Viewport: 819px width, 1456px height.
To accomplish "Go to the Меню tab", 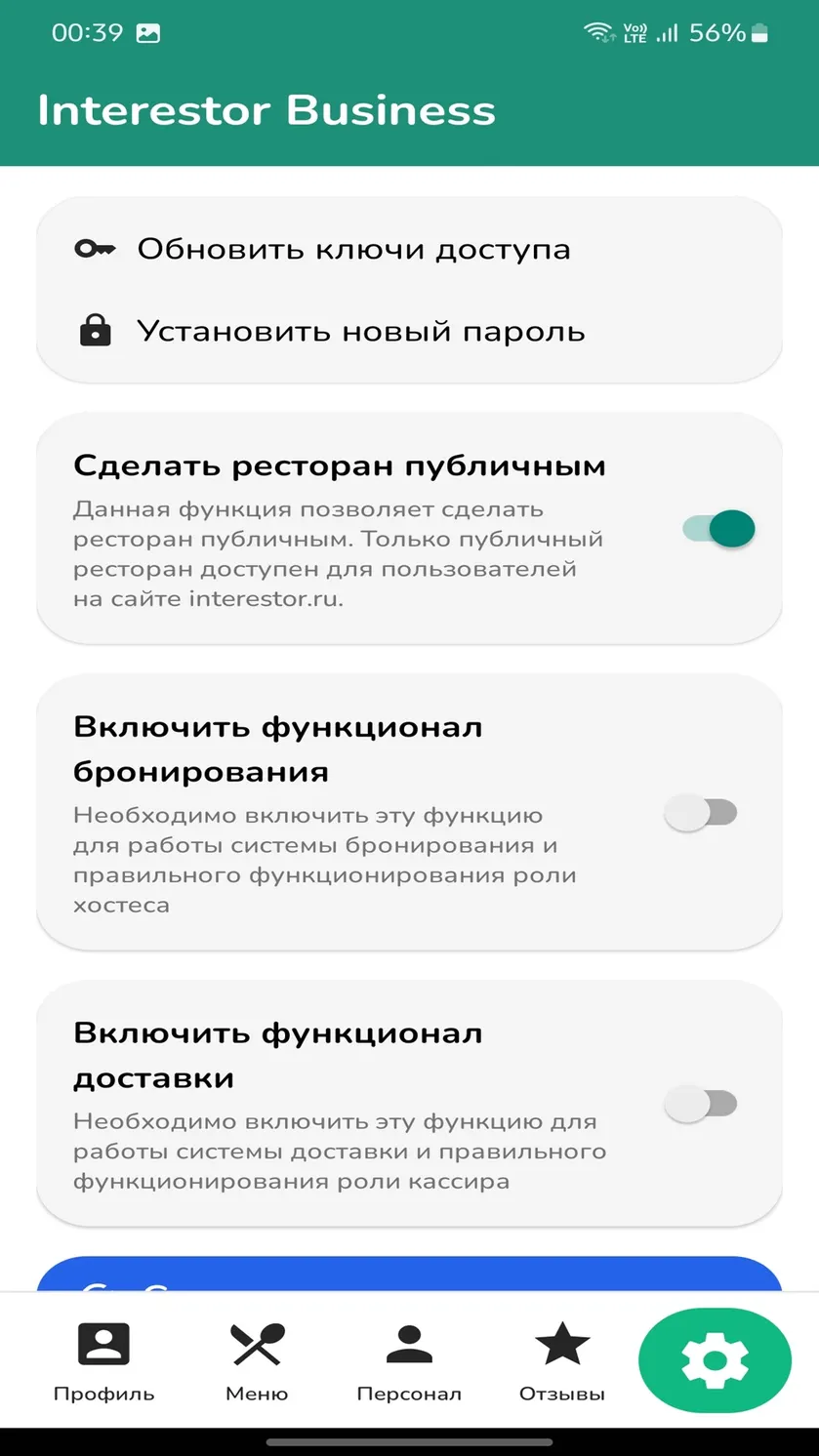I will [257, 1361].
